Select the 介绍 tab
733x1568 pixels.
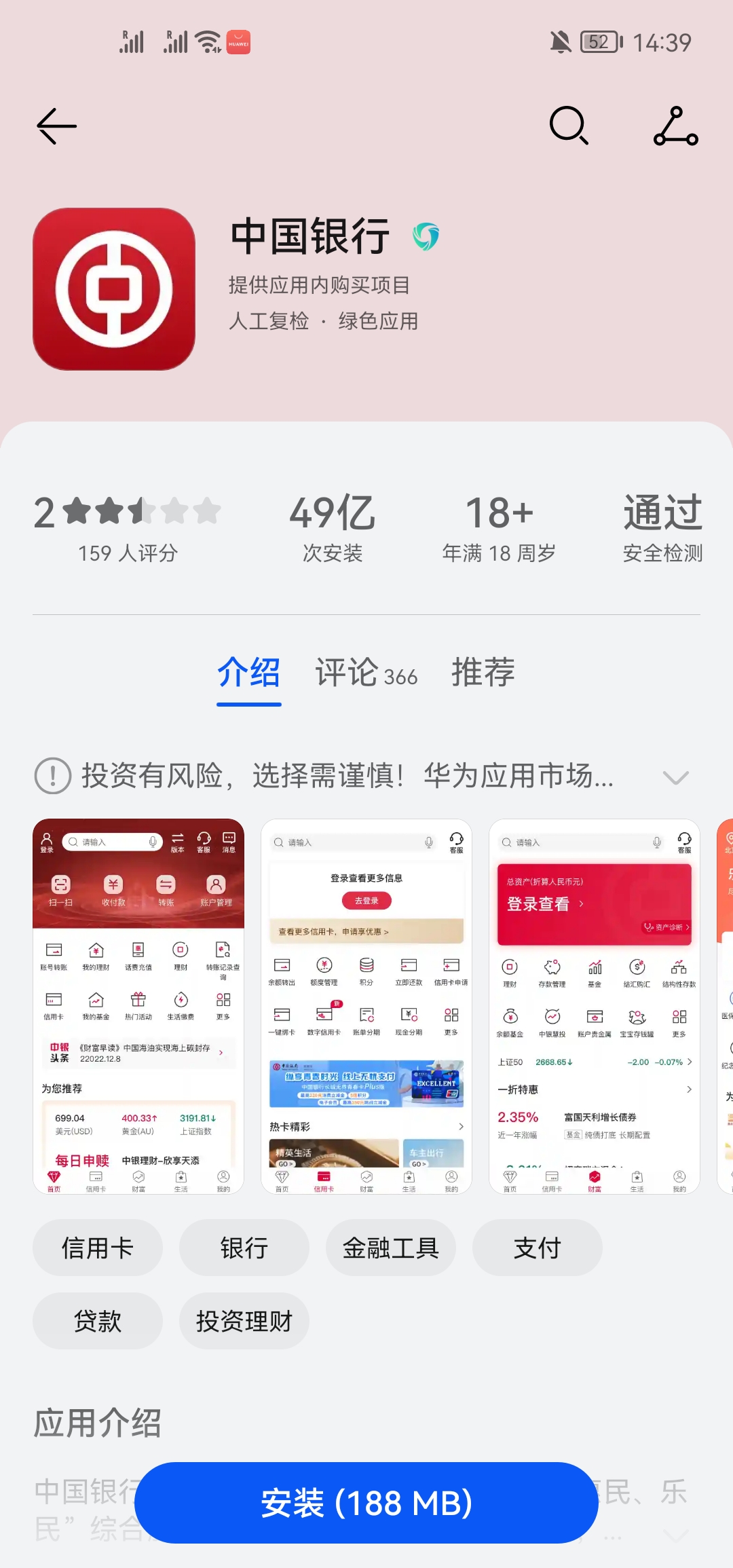tap(248, 673)
